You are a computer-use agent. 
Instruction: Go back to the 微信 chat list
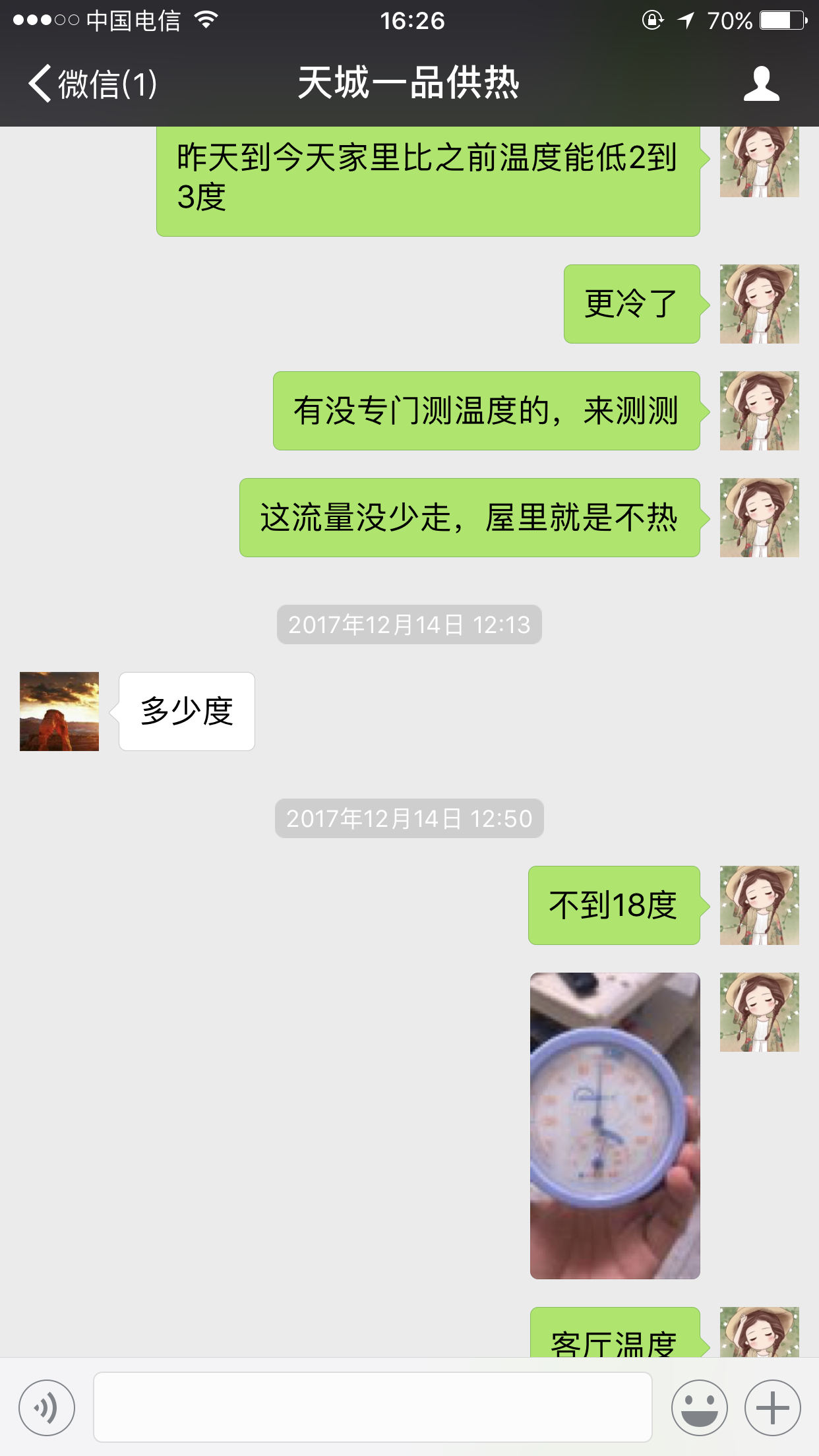(92, 84)
